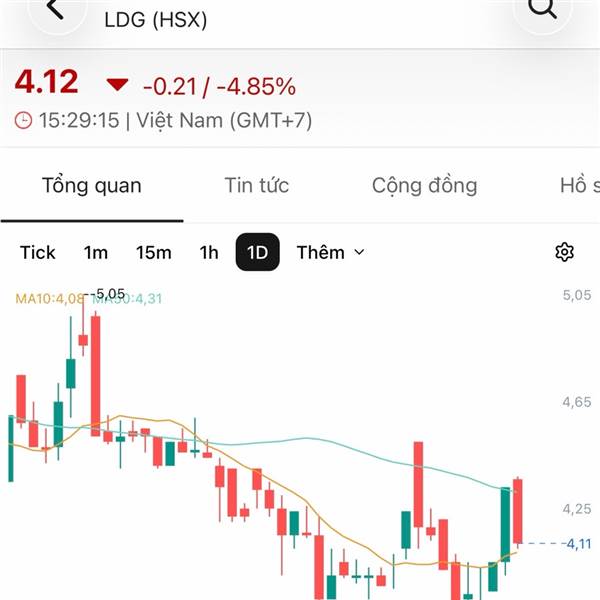Select the 1D chart interval
The image size is (600, 600).
pyautogui.click(x=258, y=252)
